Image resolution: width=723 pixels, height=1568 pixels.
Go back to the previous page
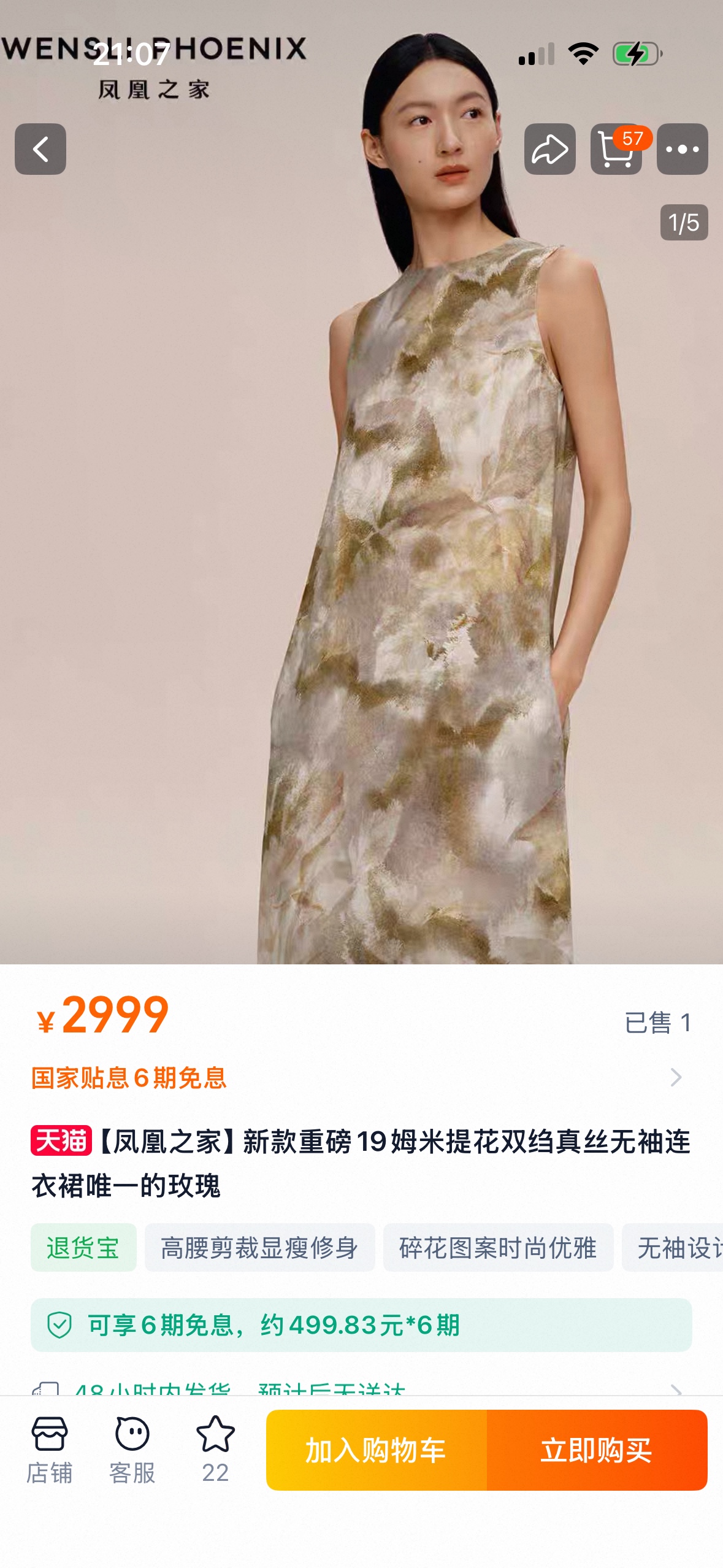(x=40, y=149)
